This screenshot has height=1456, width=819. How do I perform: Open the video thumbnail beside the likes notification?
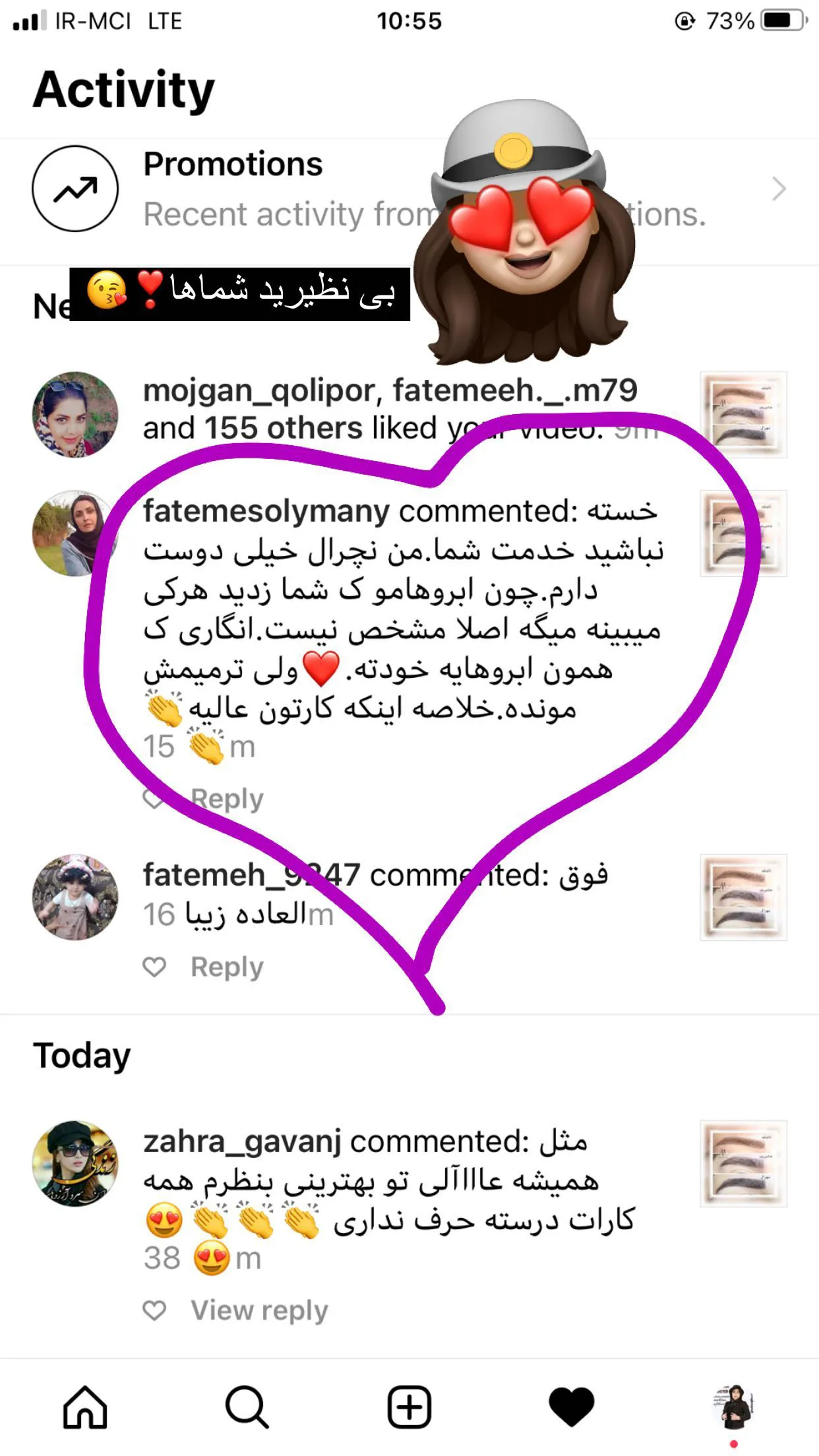(x=743, y=415)
